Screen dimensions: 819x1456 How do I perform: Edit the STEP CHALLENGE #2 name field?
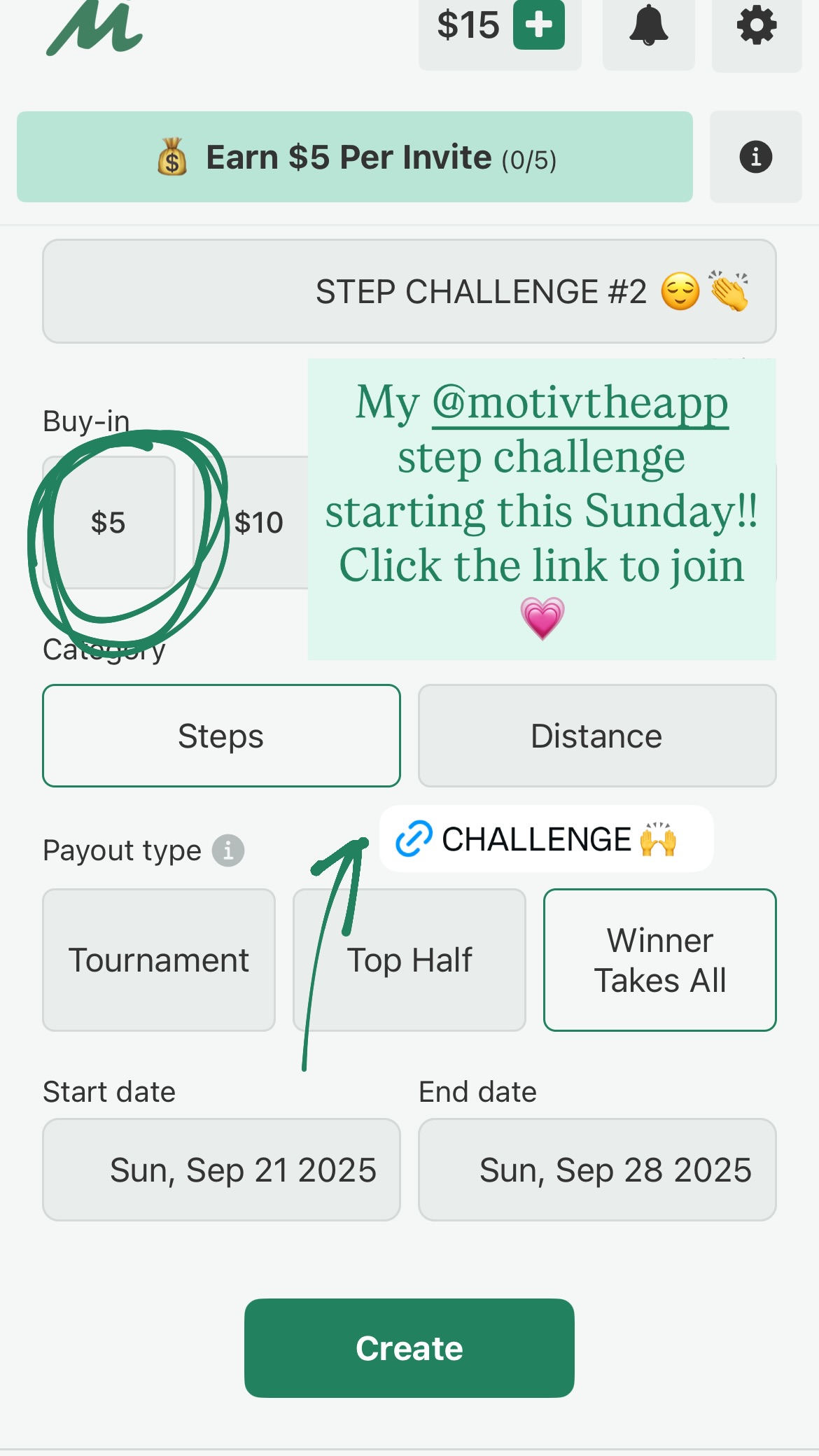click(409, 291)
